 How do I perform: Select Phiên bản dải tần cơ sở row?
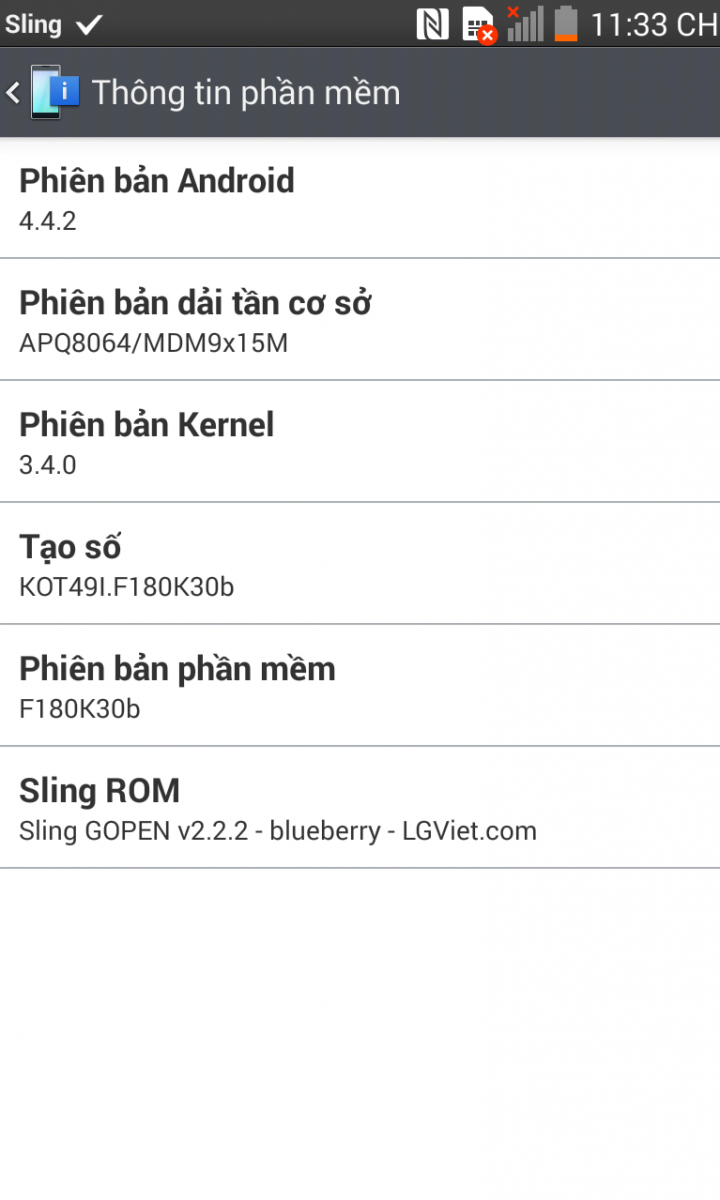360,321
